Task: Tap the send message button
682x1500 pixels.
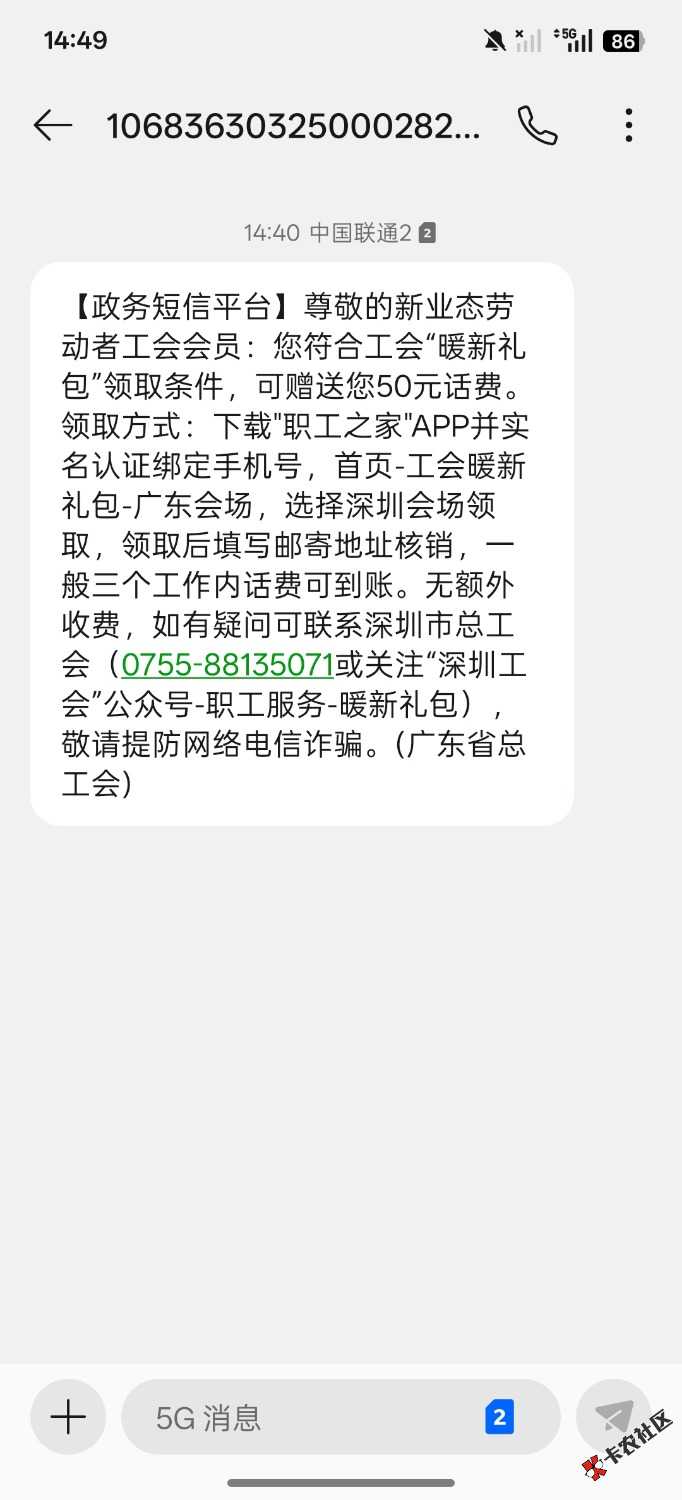Action: click(613, 1417)
